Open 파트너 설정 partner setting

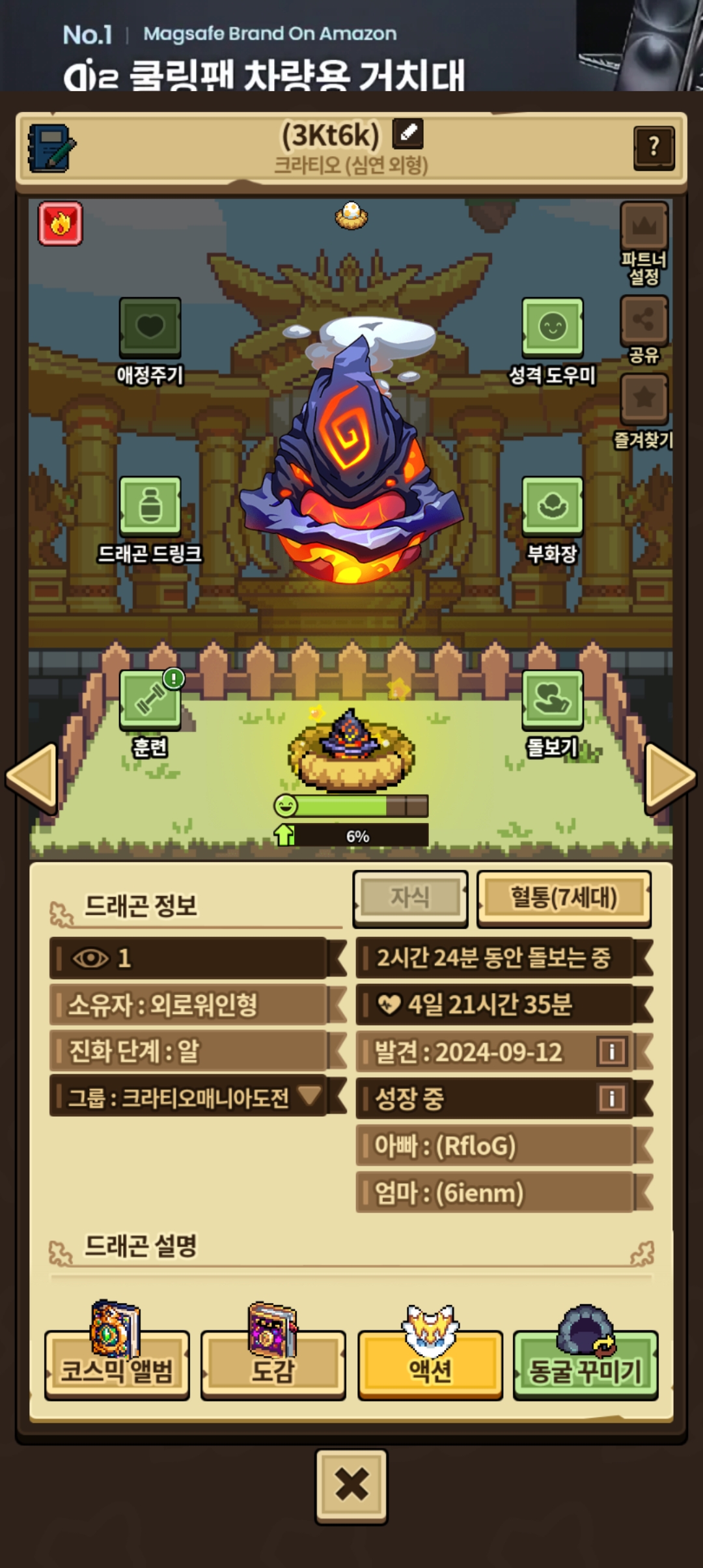644,244
